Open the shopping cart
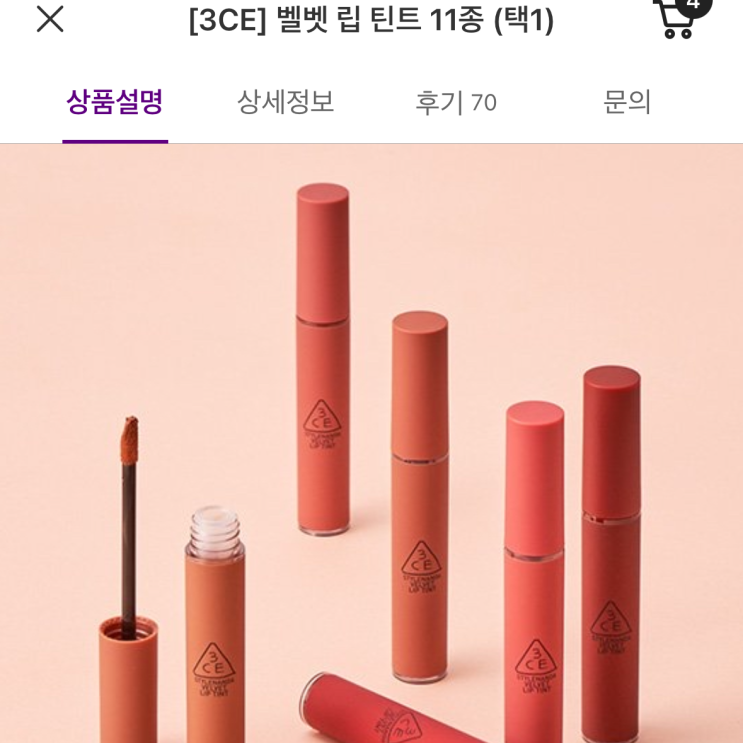Image resolution: width=743 pixels, height=743 pixels. 679,17
